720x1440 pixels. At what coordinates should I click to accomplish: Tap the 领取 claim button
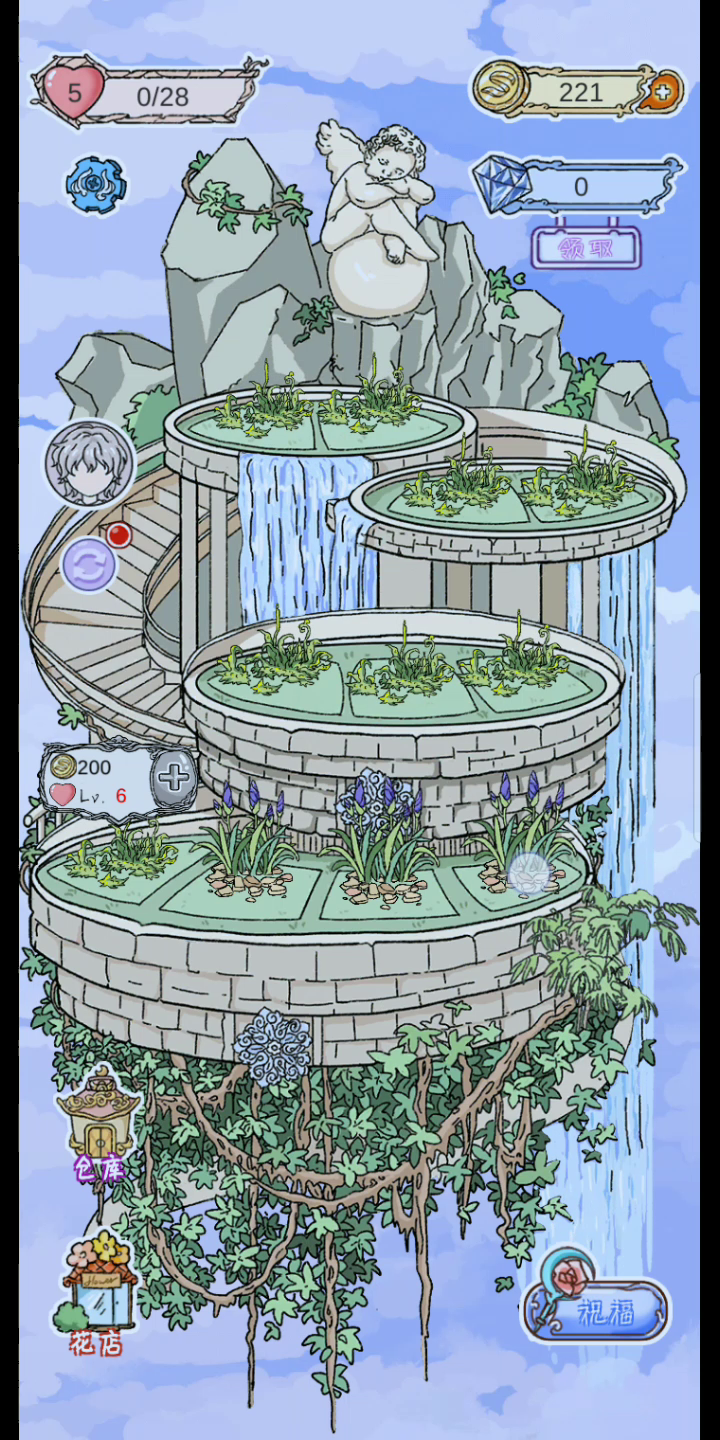coord(587,246)
